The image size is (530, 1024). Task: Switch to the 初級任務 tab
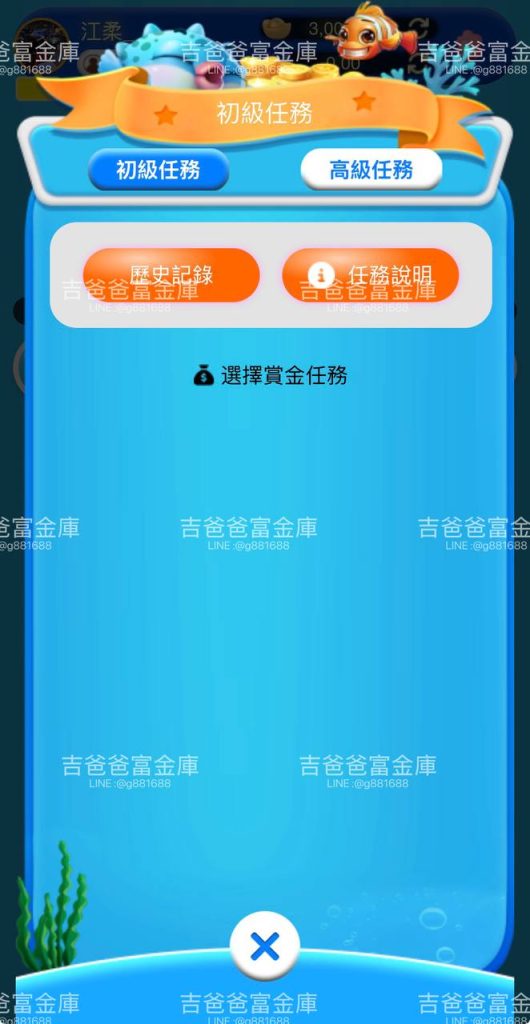point(159,170)
